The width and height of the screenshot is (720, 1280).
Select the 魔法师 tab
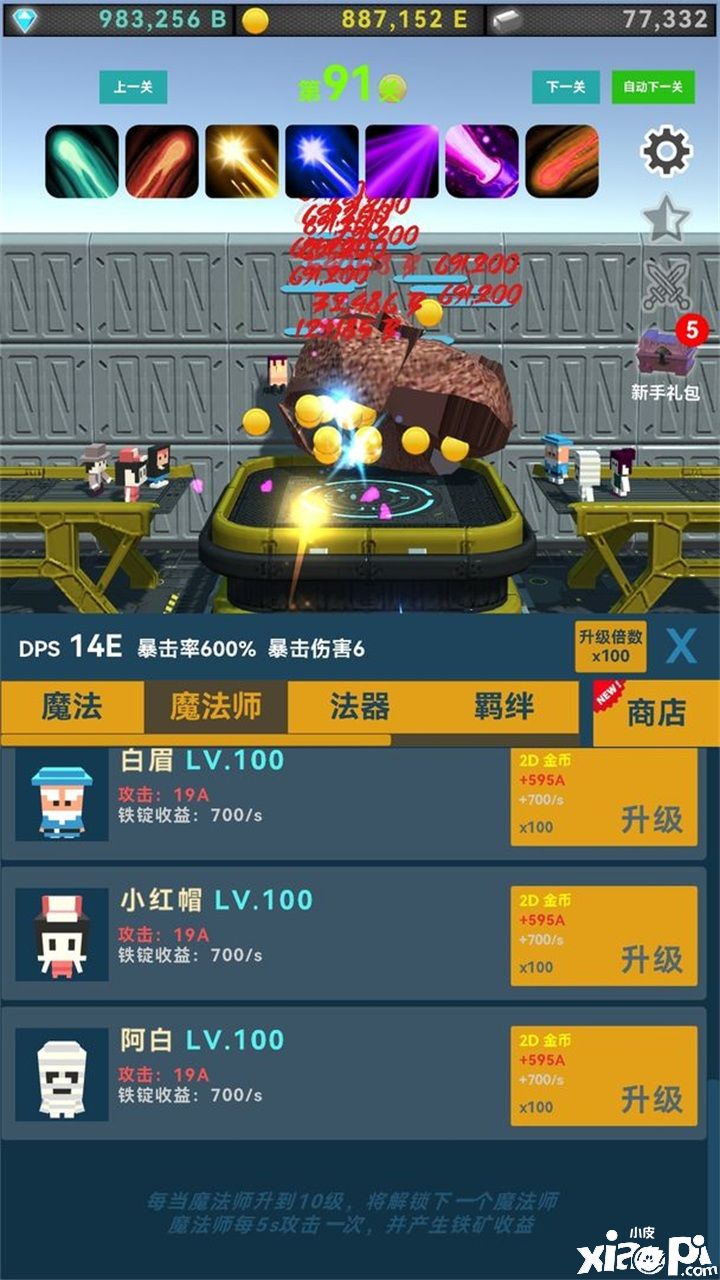(216, 708)
